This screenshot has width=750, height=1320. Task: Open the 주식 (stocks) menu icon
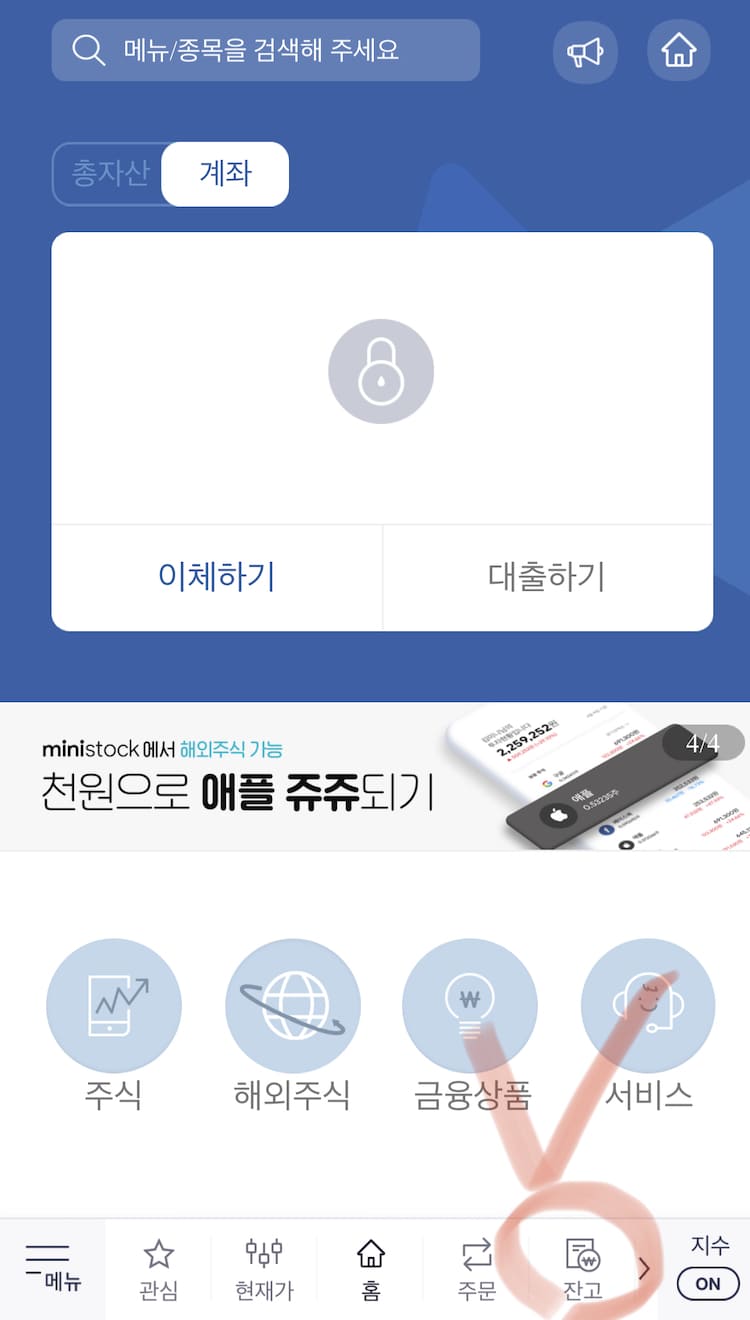click(113, 1005)
